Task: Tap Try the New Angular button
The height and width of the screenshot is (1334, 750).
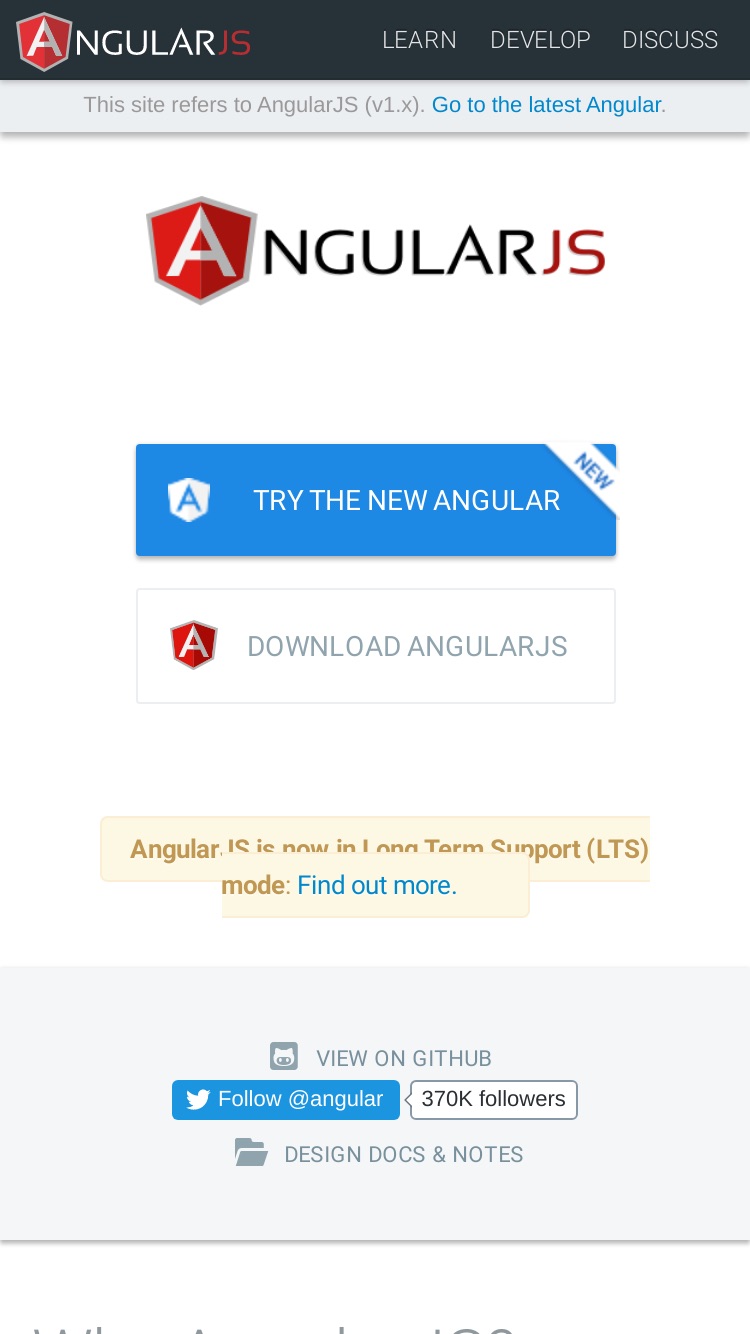Action: [x=376, y=500]
